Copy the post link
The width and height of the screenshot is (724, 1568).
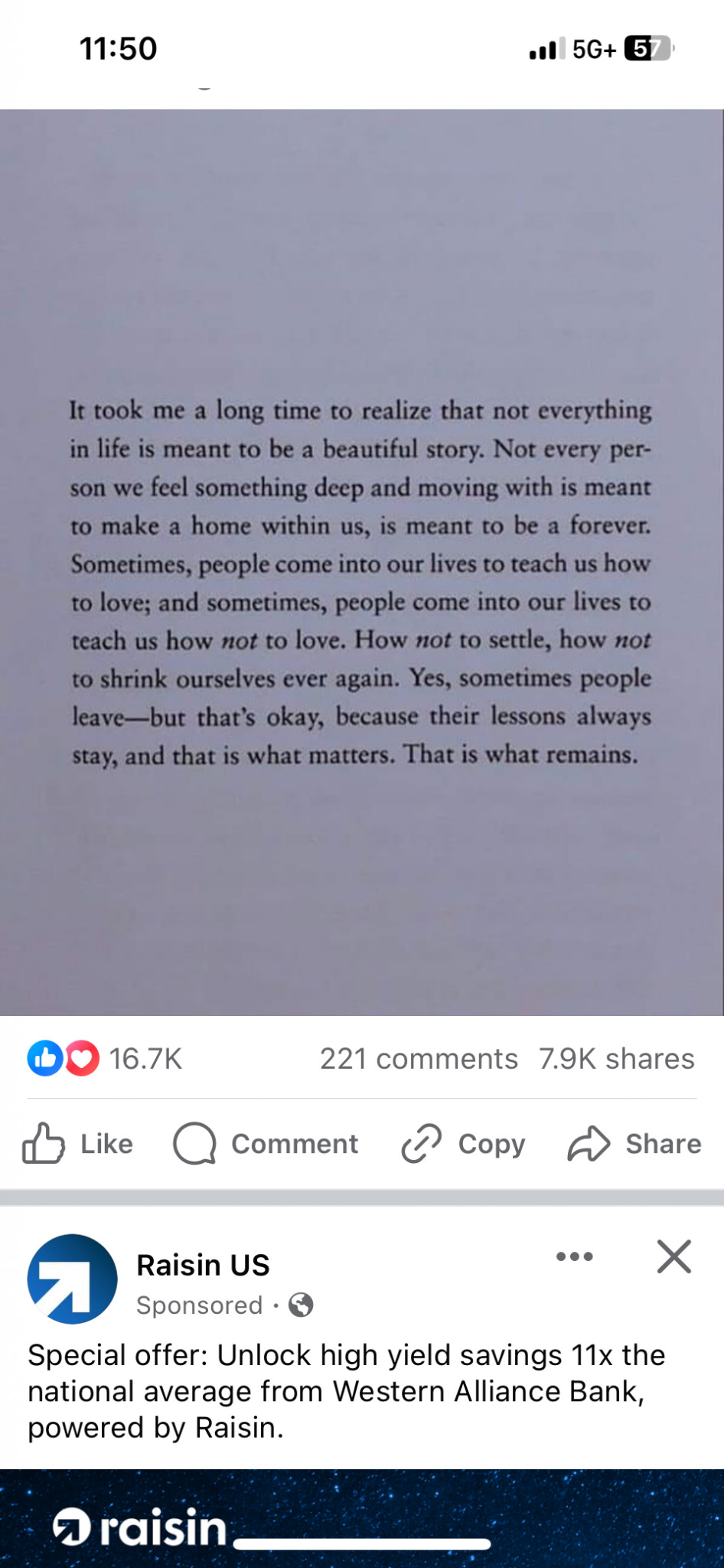click(x=463, y=1144)
